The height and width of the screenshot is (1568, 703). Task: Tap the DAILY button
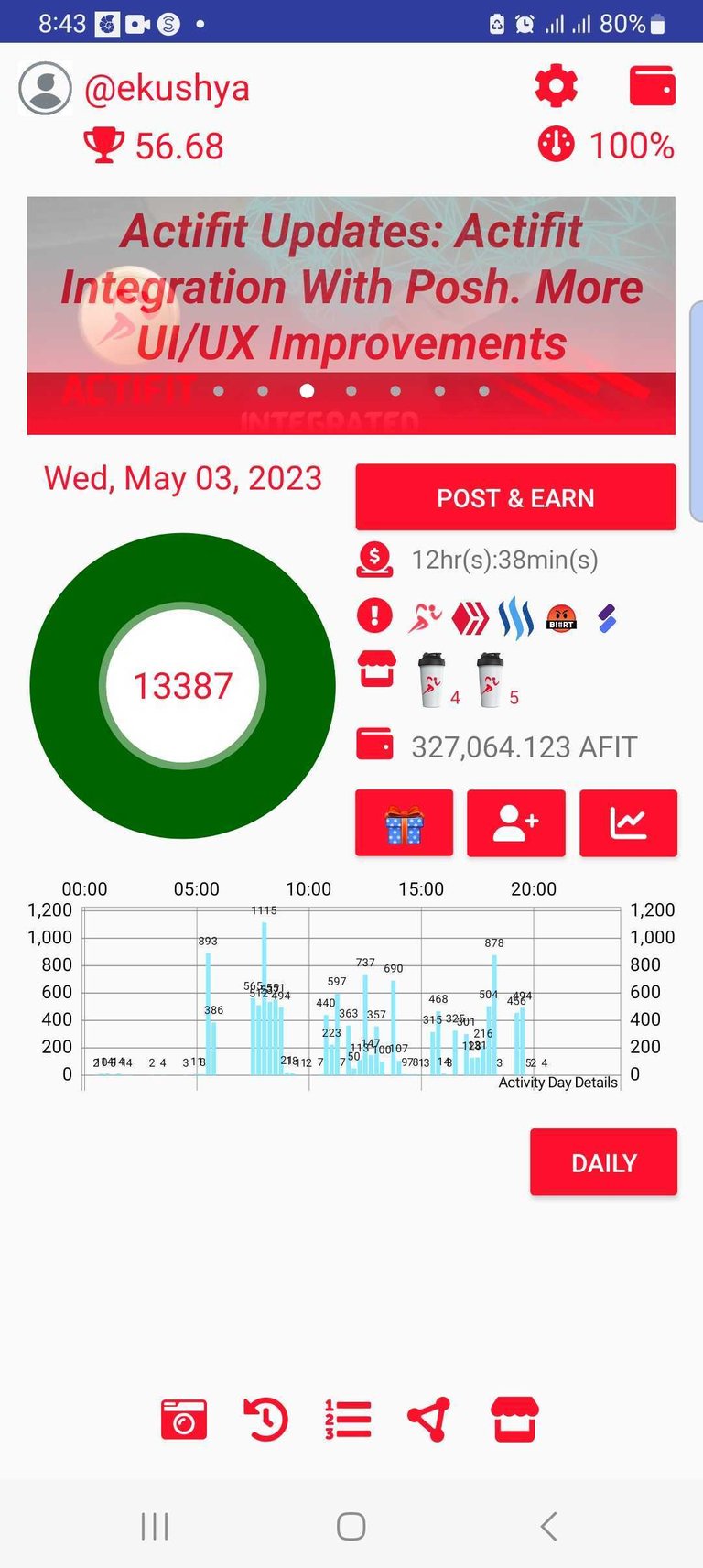pos(603,1162)
